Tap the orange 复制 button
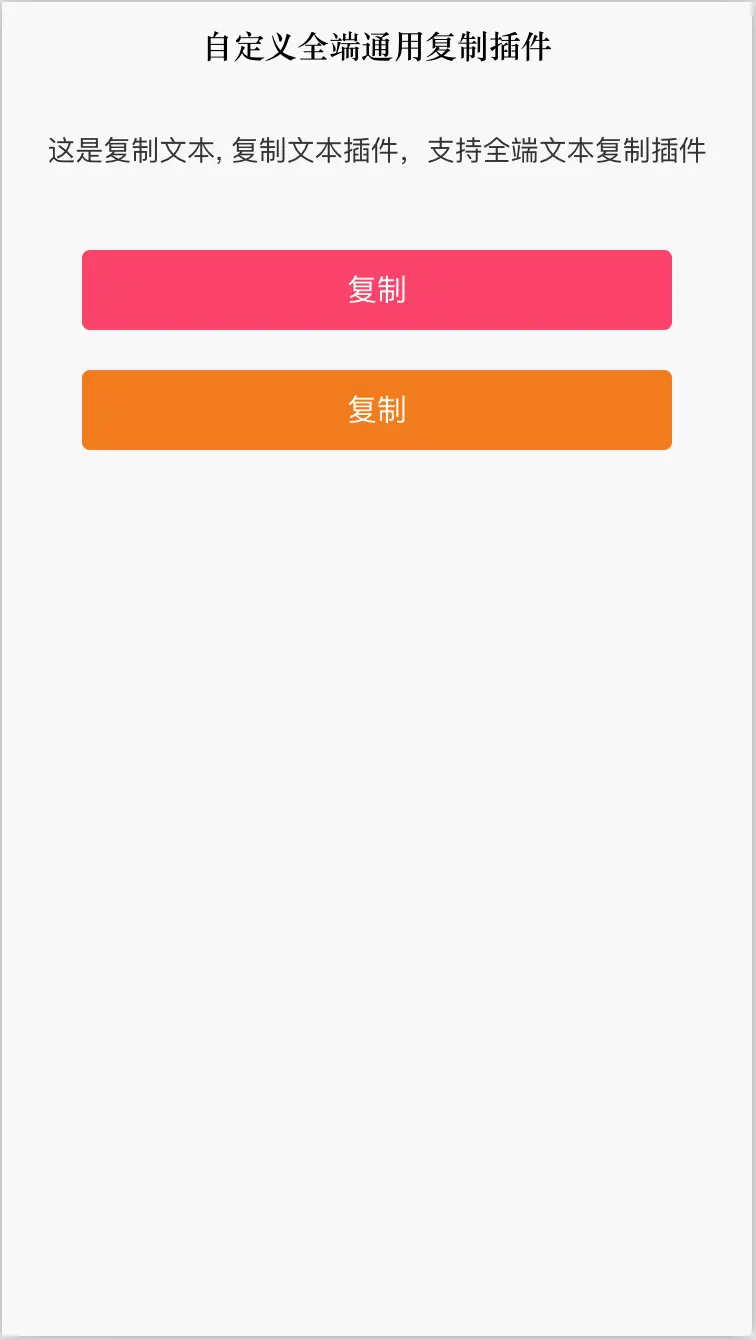This screenshot has width=756, height=1340. click(x=376, y=410)
